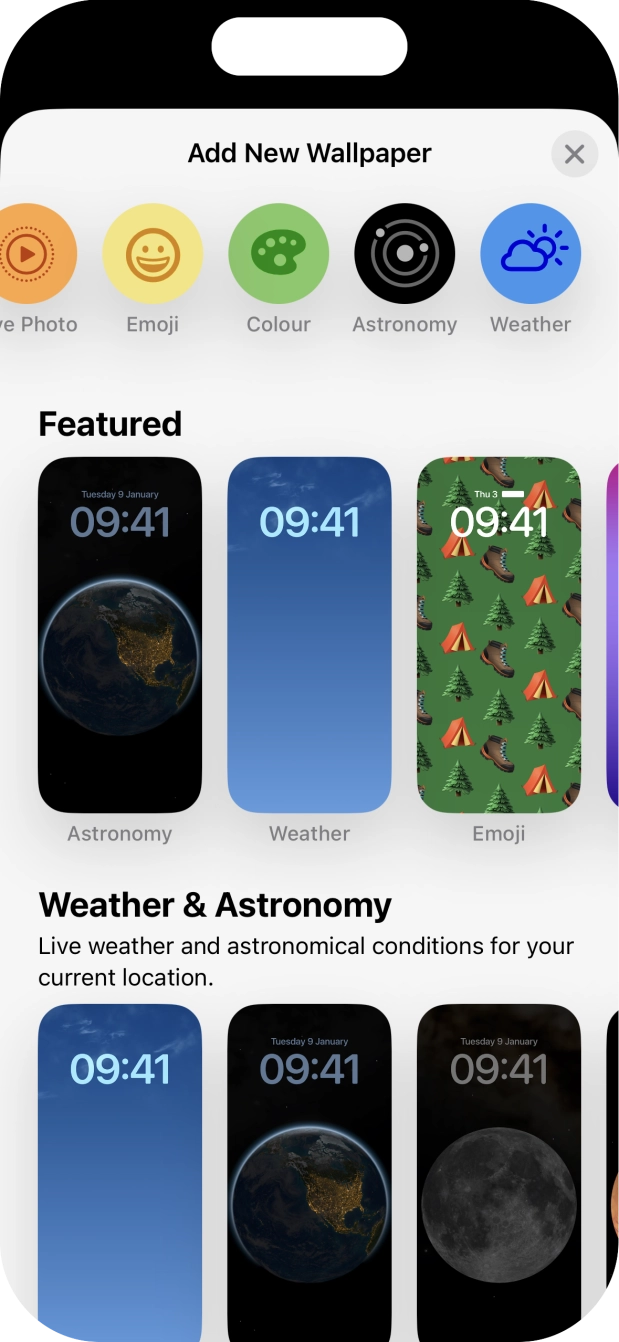The width and height of the screenshot is (619, 1342).
Task: Select the blue sky wallpaper under Weather & Astronomy
Action: [120, 1170]
